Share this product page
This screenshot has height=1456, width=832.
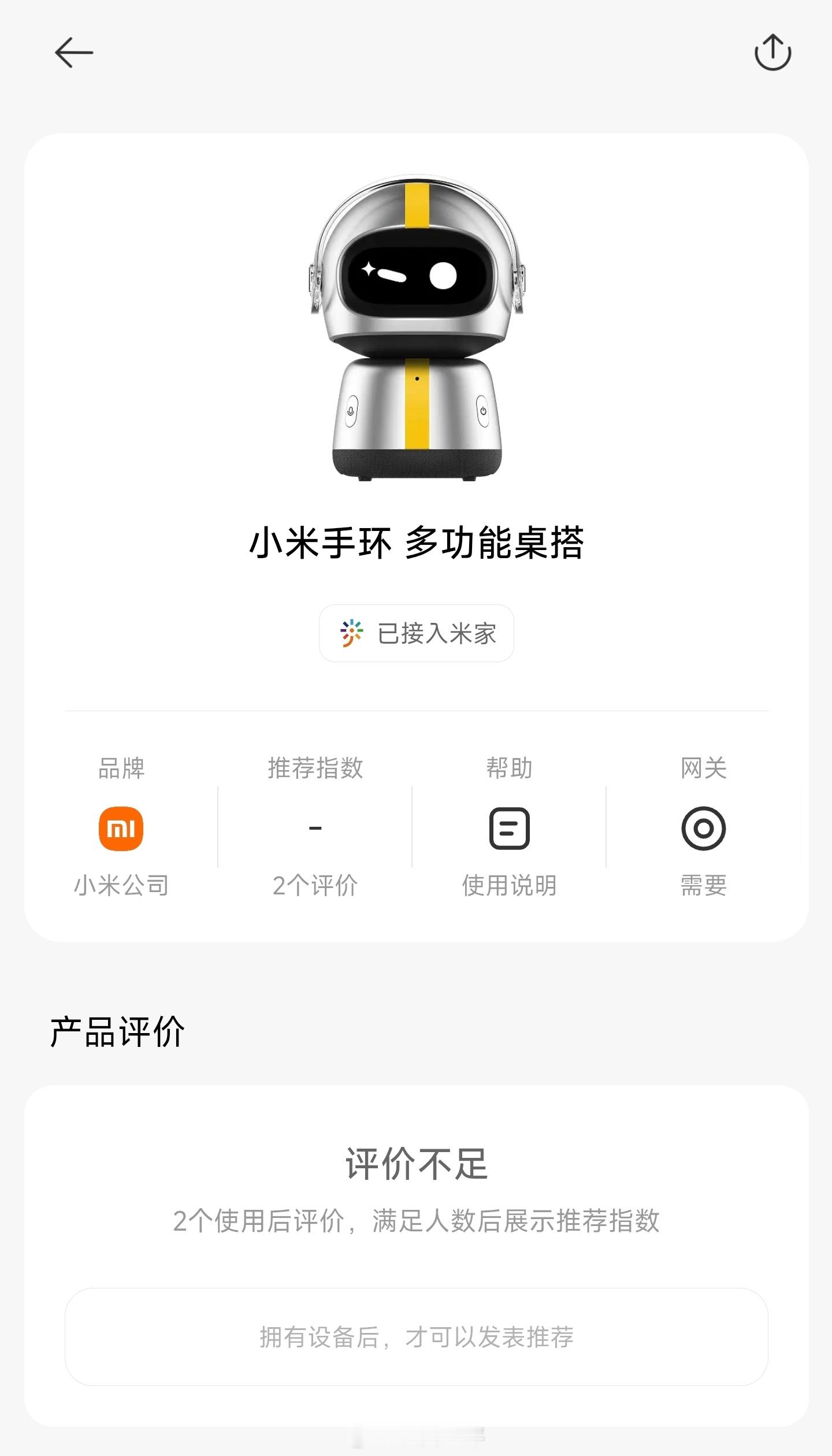click(772, 53)
